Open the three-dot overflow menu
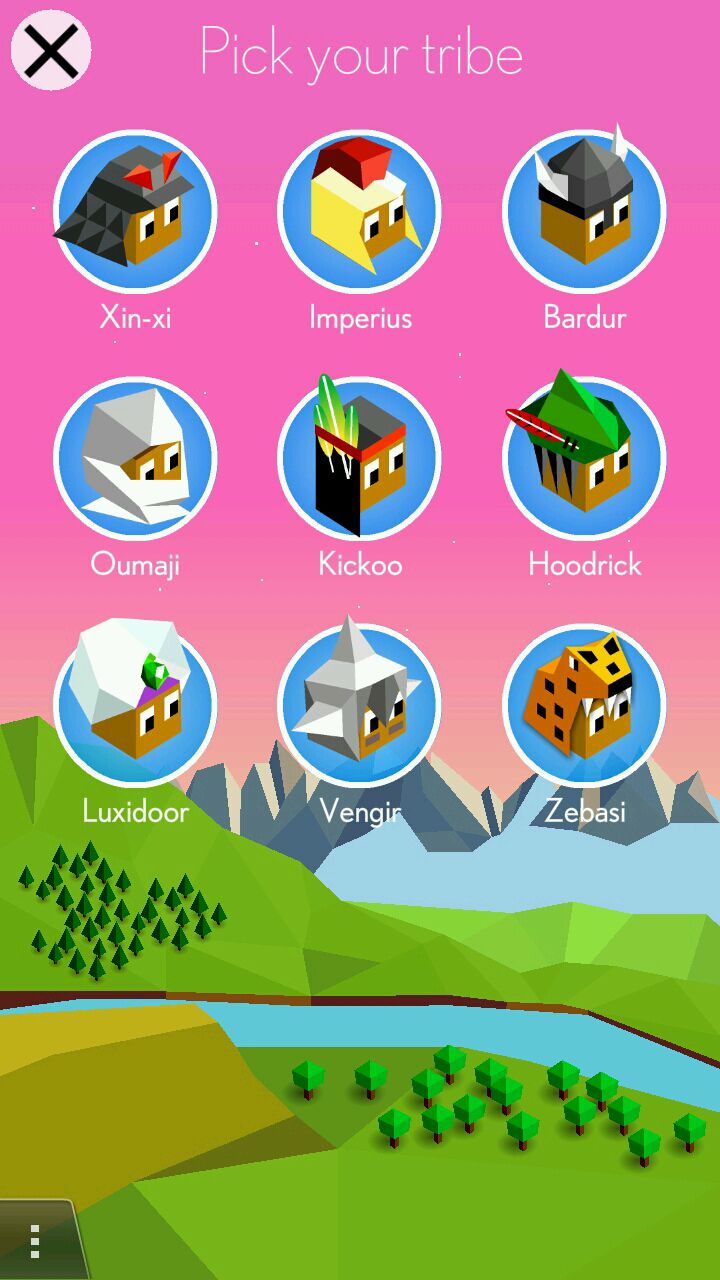 click(x=35, y=1241)
